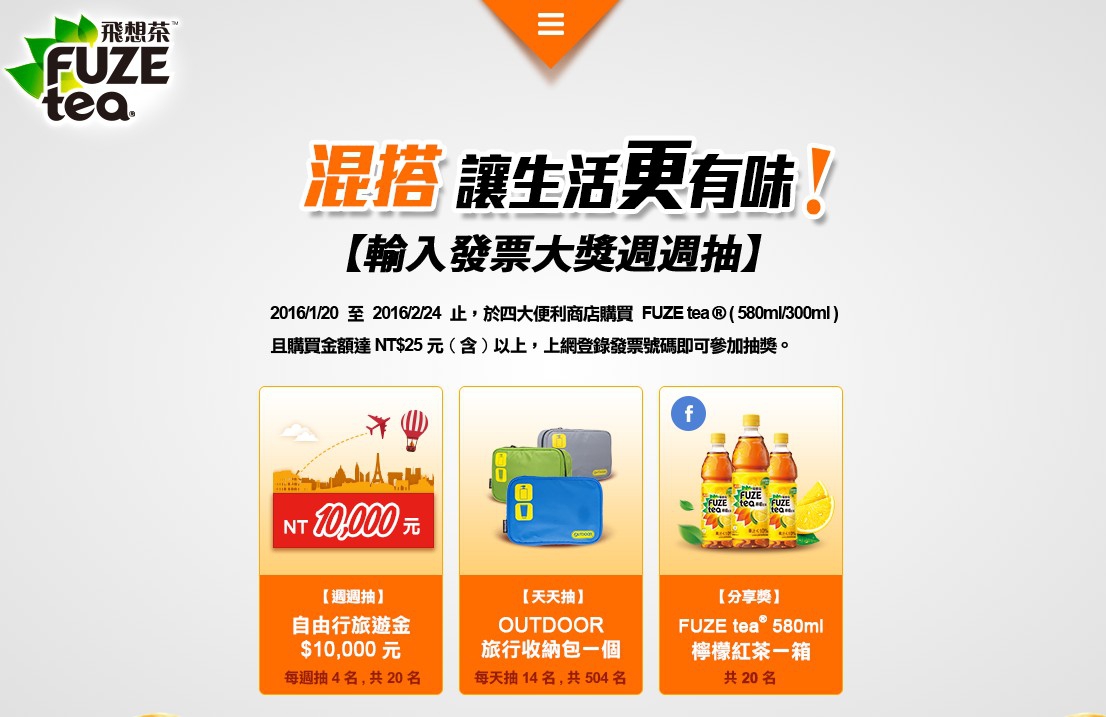Image resolution: width=1106 pixels, height=717 pixels.
Task: Open the FUZE tea 580ml lemon tea share prize card
Action: 751,540
